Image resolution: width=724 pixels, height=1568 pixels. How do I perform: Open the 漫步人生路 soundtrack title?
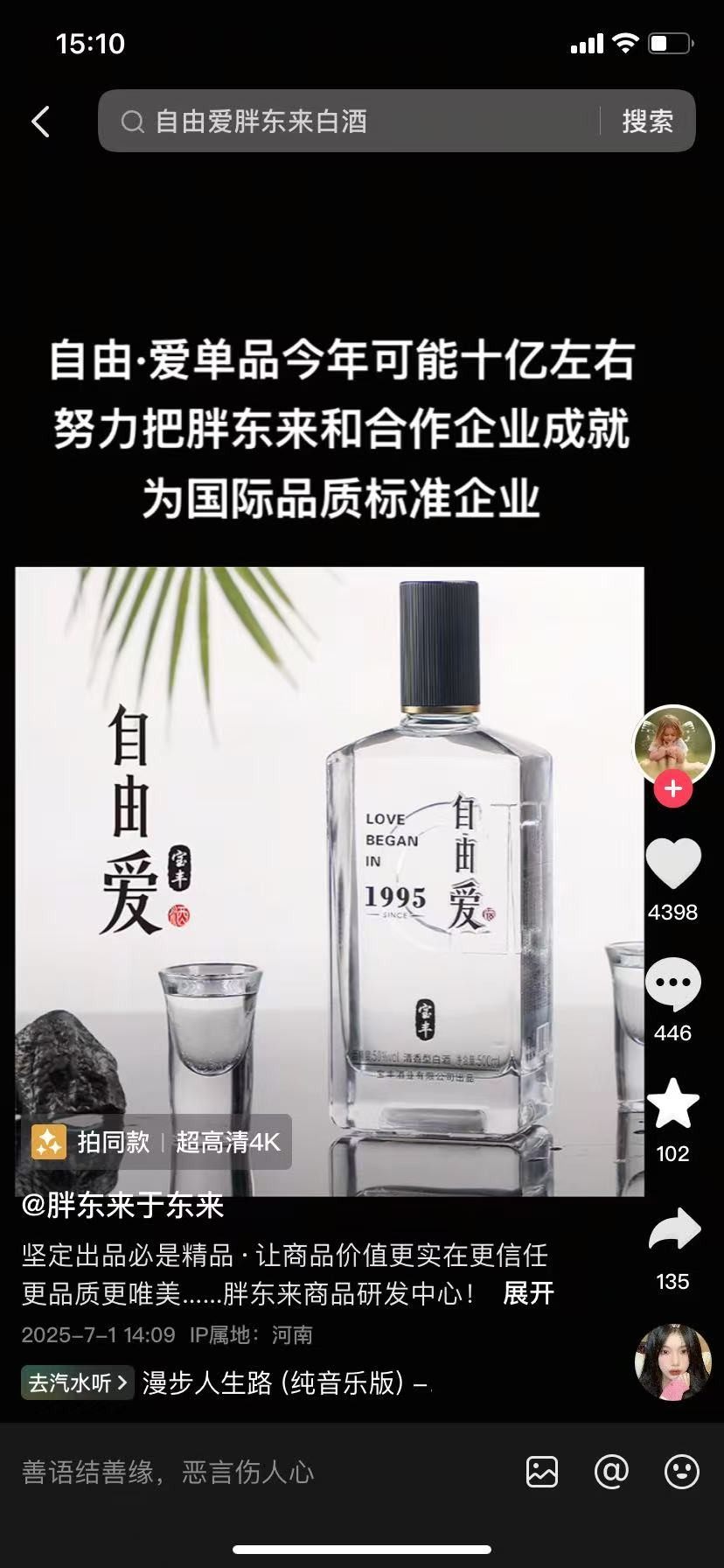click(284, 1383)
